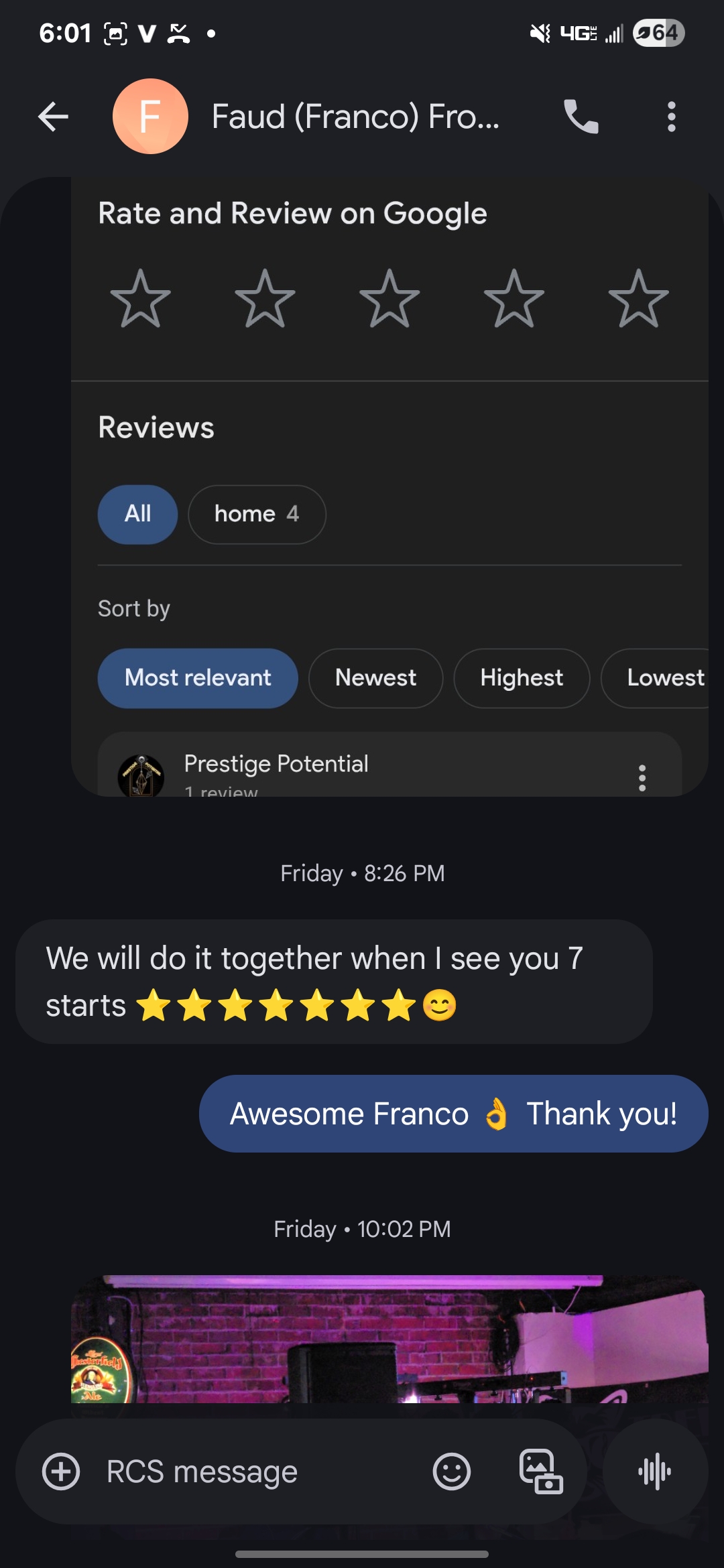Go back to the conversation list

coord(54,117)
